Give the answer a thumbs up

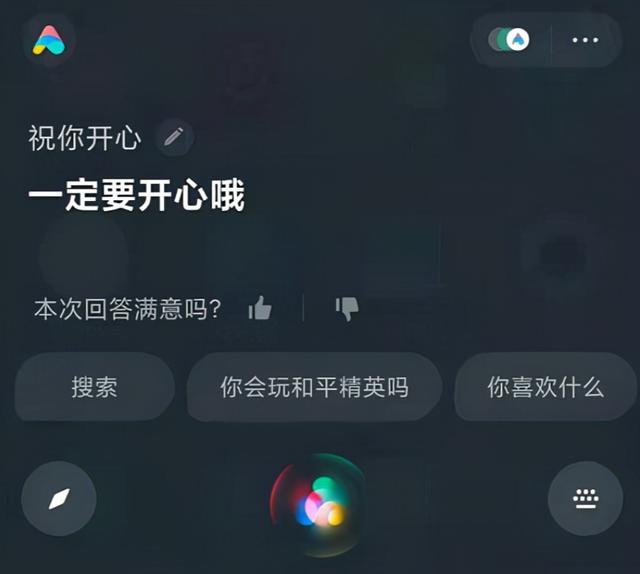point(260,308)
